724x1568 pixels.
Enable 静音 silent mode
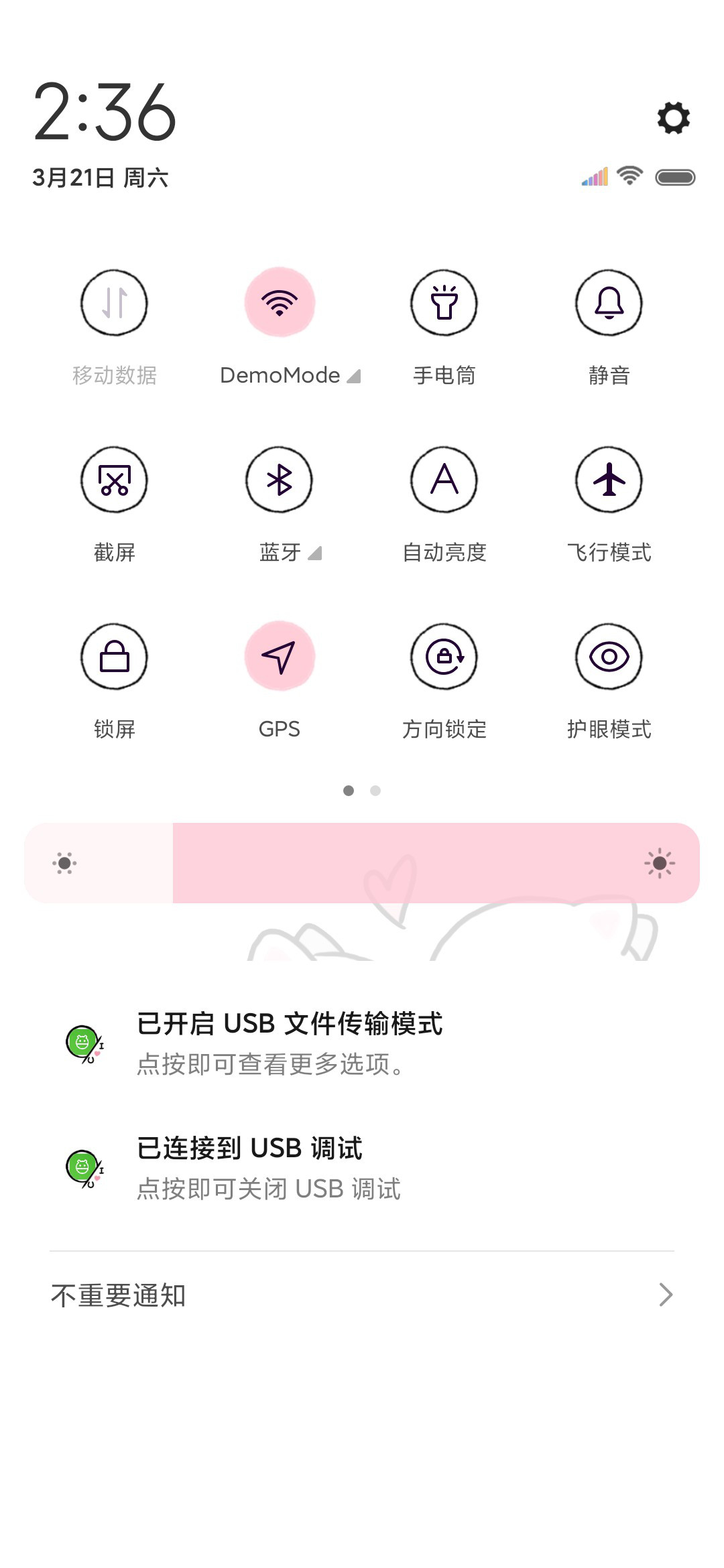pyautogui.click(x=609, y=303)
